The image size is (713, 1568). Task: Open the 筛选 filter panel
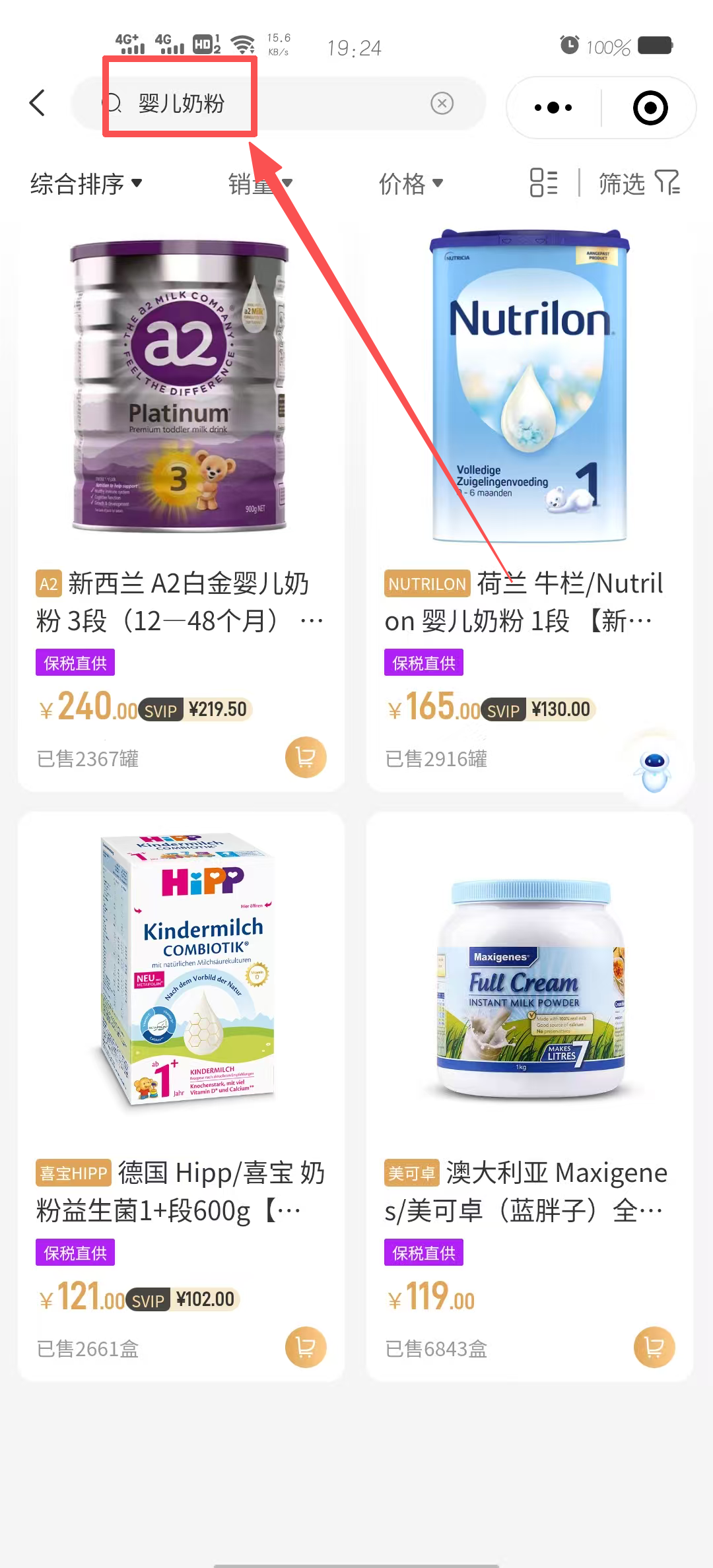(x=638, y=183)
